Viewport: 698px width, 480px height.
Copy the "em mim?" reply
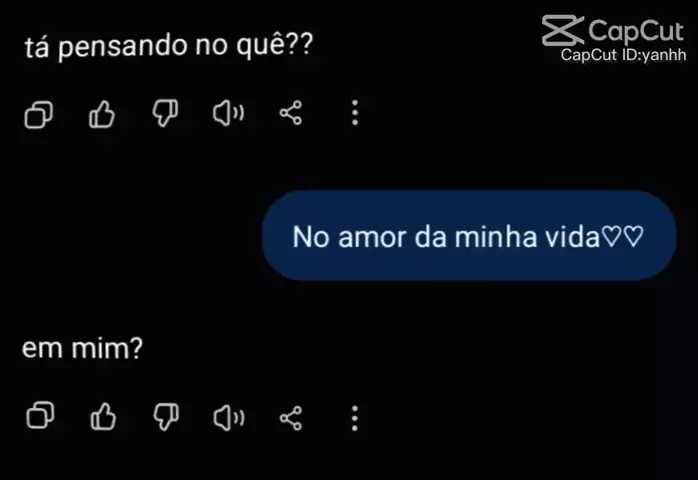pyautogui.click(x=40, y=415)
